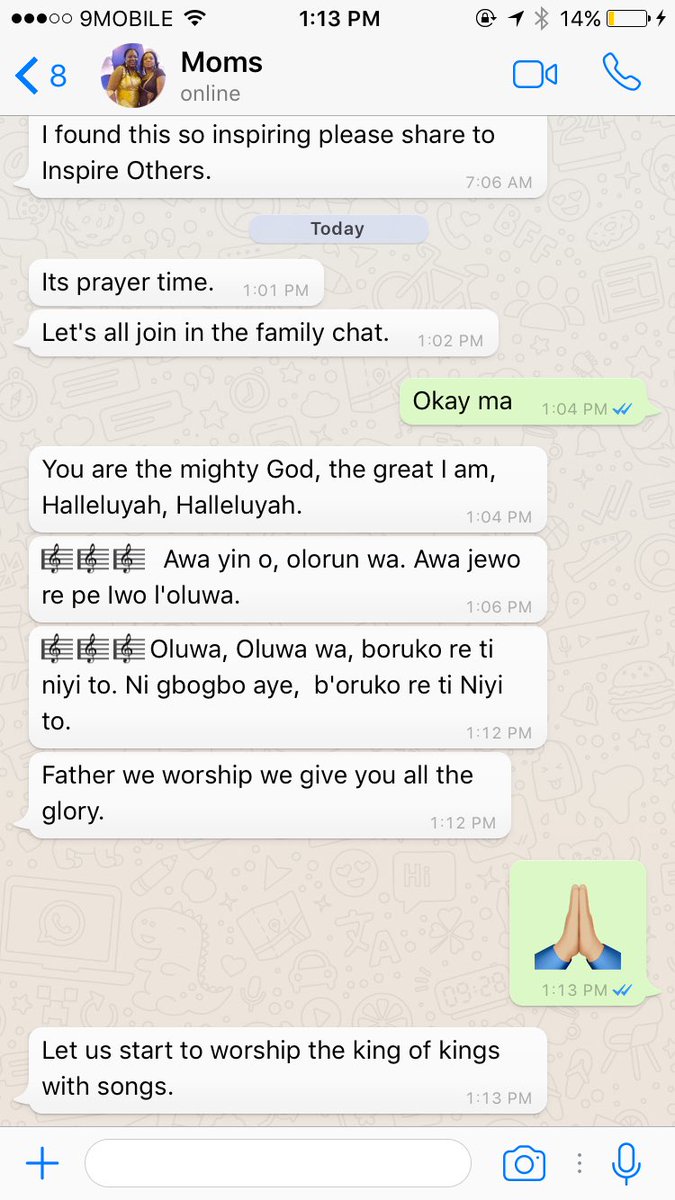The image size is (675, 1200).
Task: Open Moms contact info from the header name
Action: [221, 63]
